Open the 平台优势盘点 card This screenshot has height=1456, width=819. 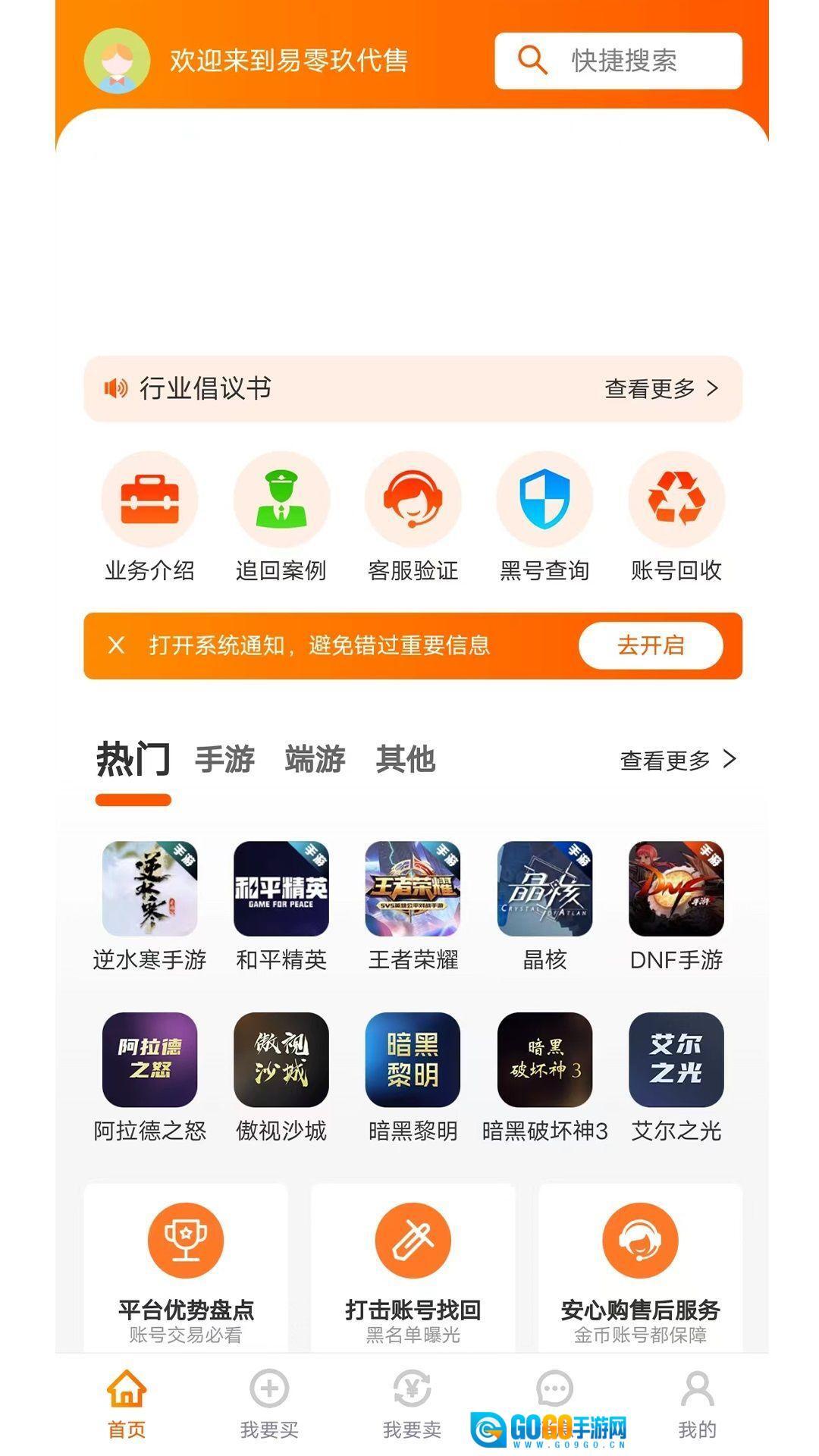tap(186, 1266)
